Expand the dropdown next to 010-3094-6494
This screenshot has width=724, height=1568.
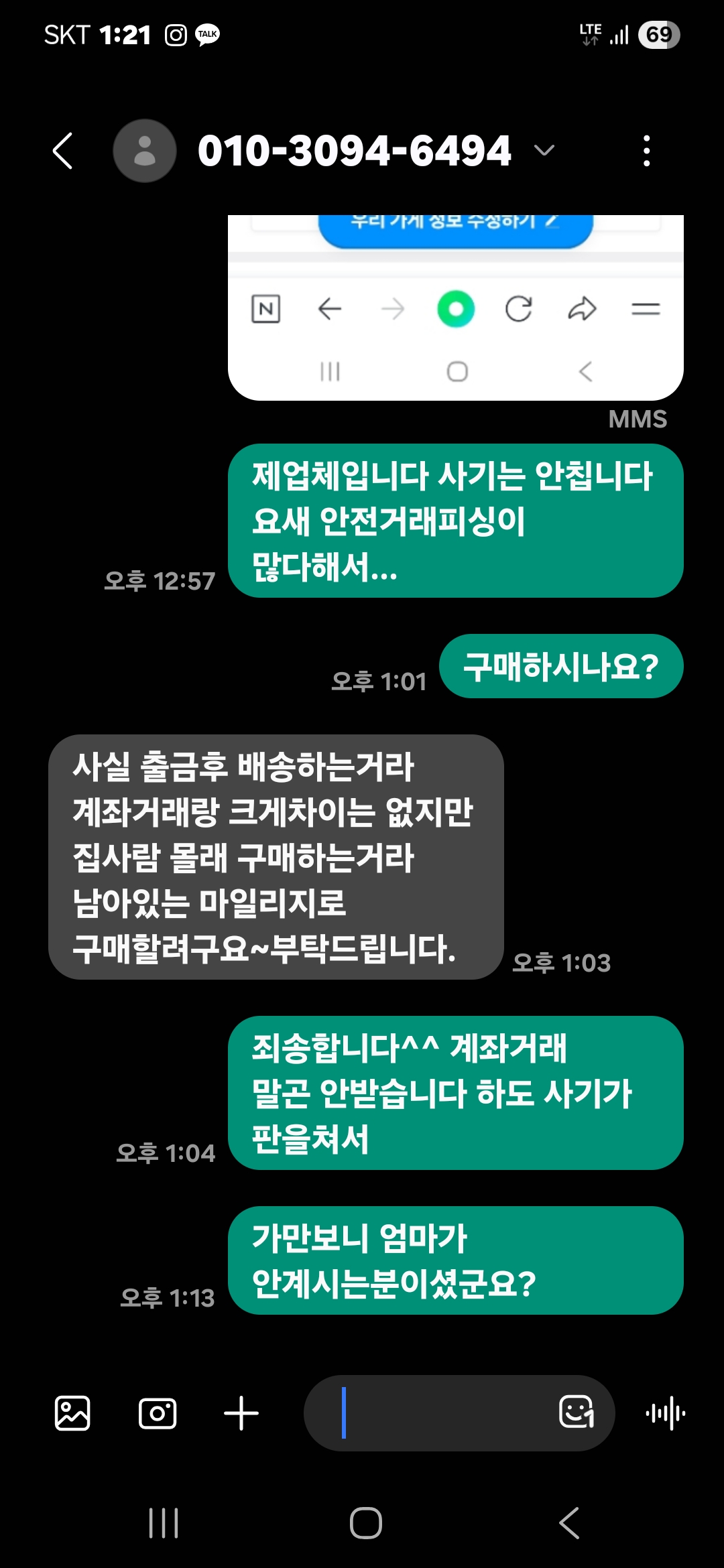(x=544, y=150)
